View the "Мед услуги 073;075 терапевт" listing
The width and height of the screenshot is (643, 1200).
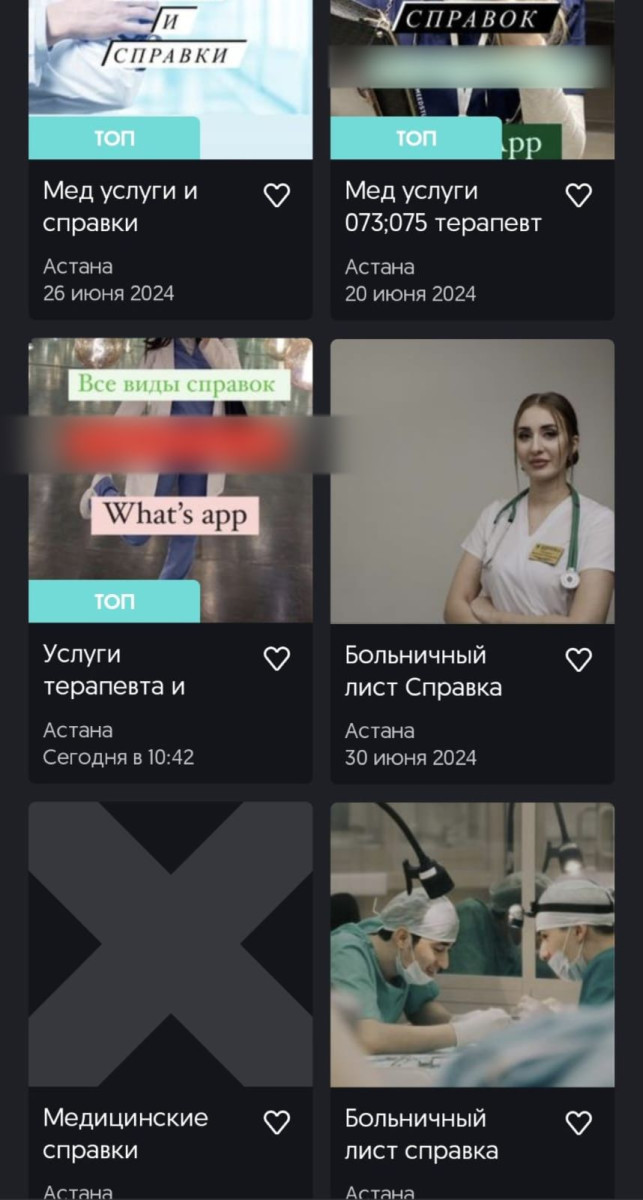pos(442,207)
